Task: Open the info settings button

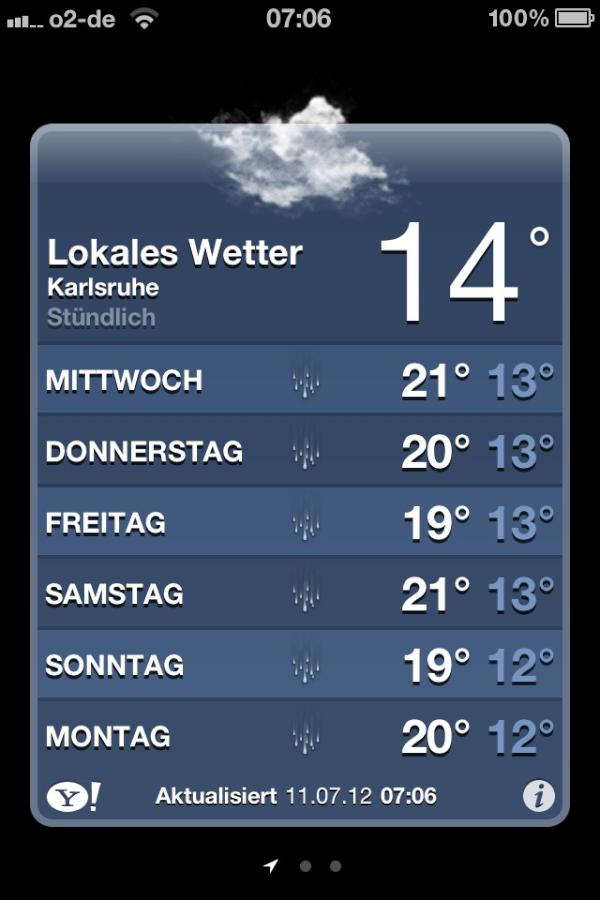Action: pyautogui.click(x=539, y=796)
